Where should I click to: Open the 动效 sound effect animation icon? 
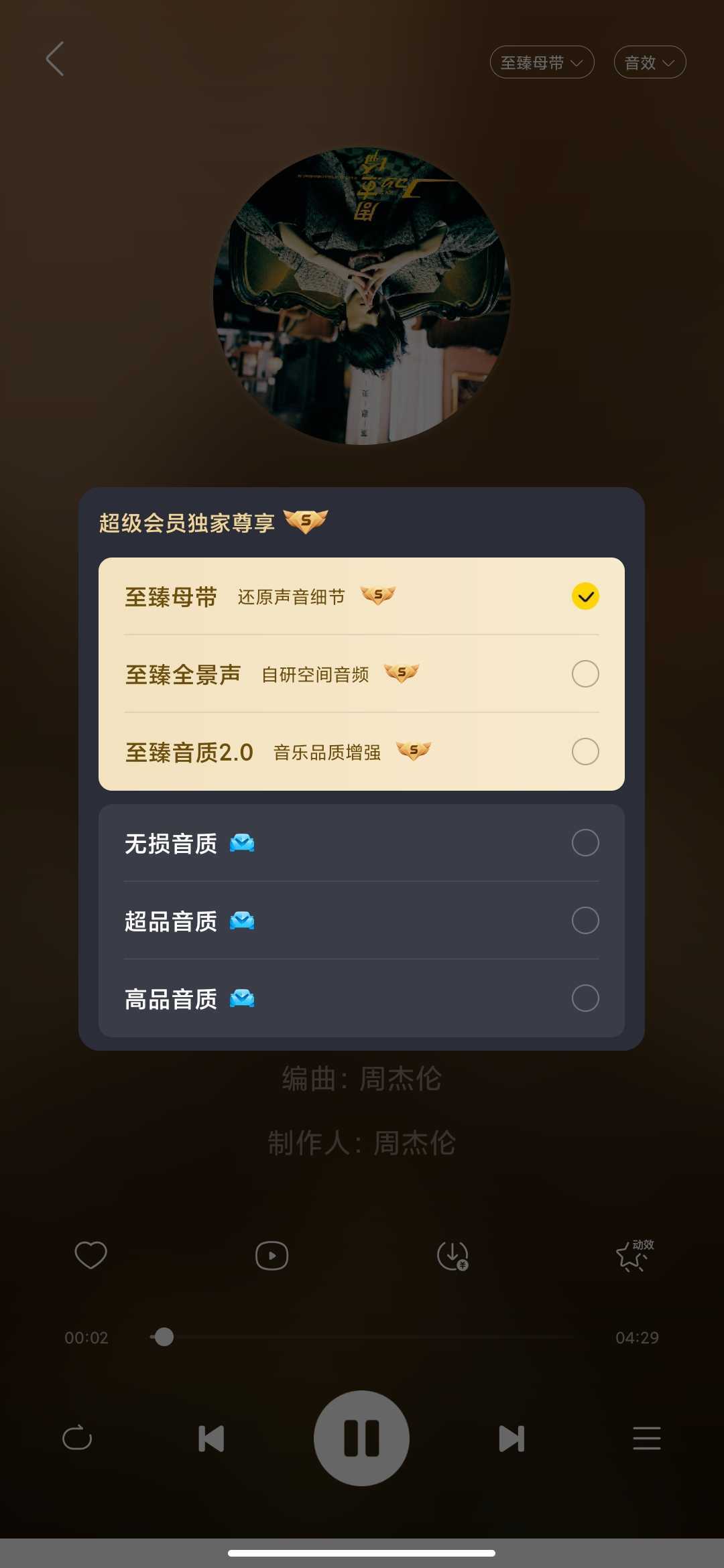[630, 1256]
